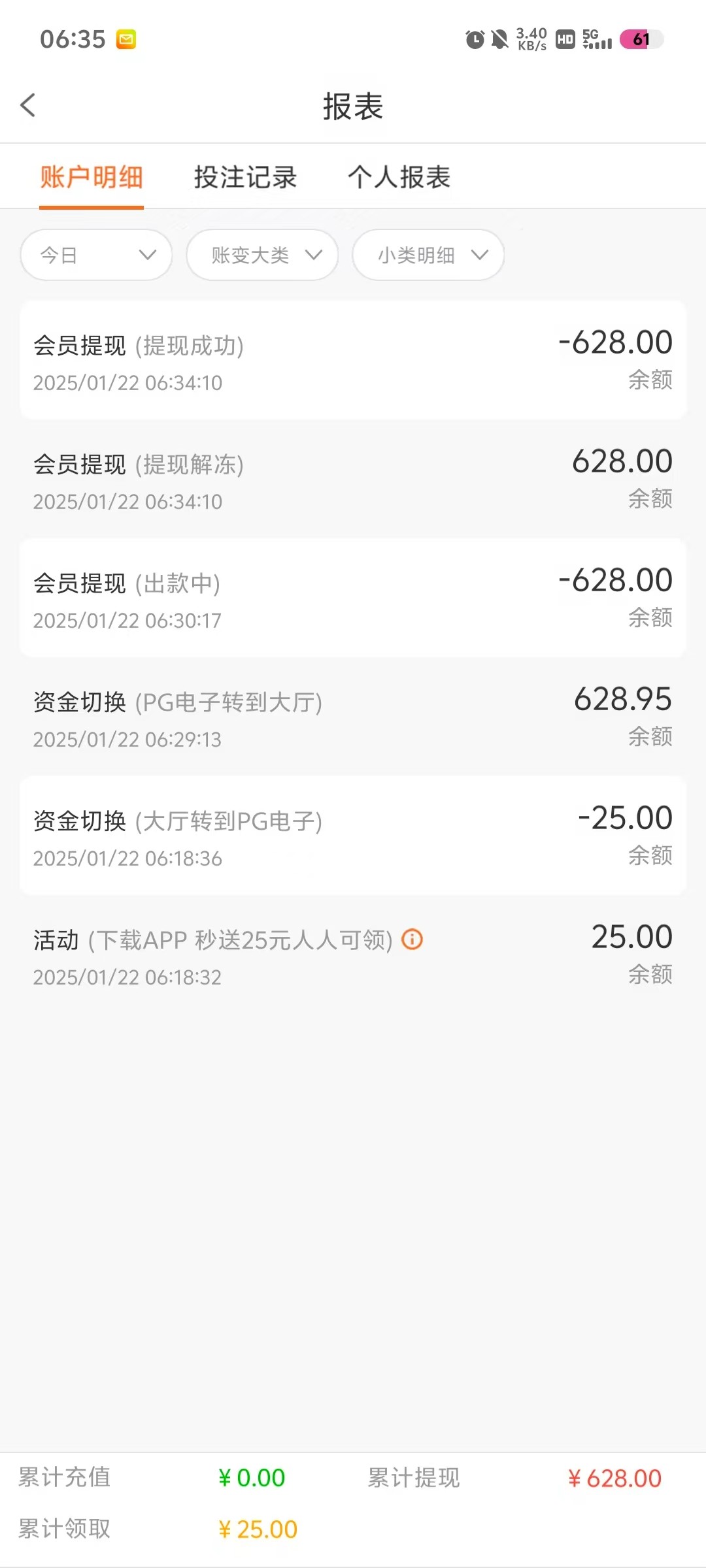Viewport: 706px width, 1568px height.
Task: Go back using the top-left arrow
Action: (x=28, y=105)
